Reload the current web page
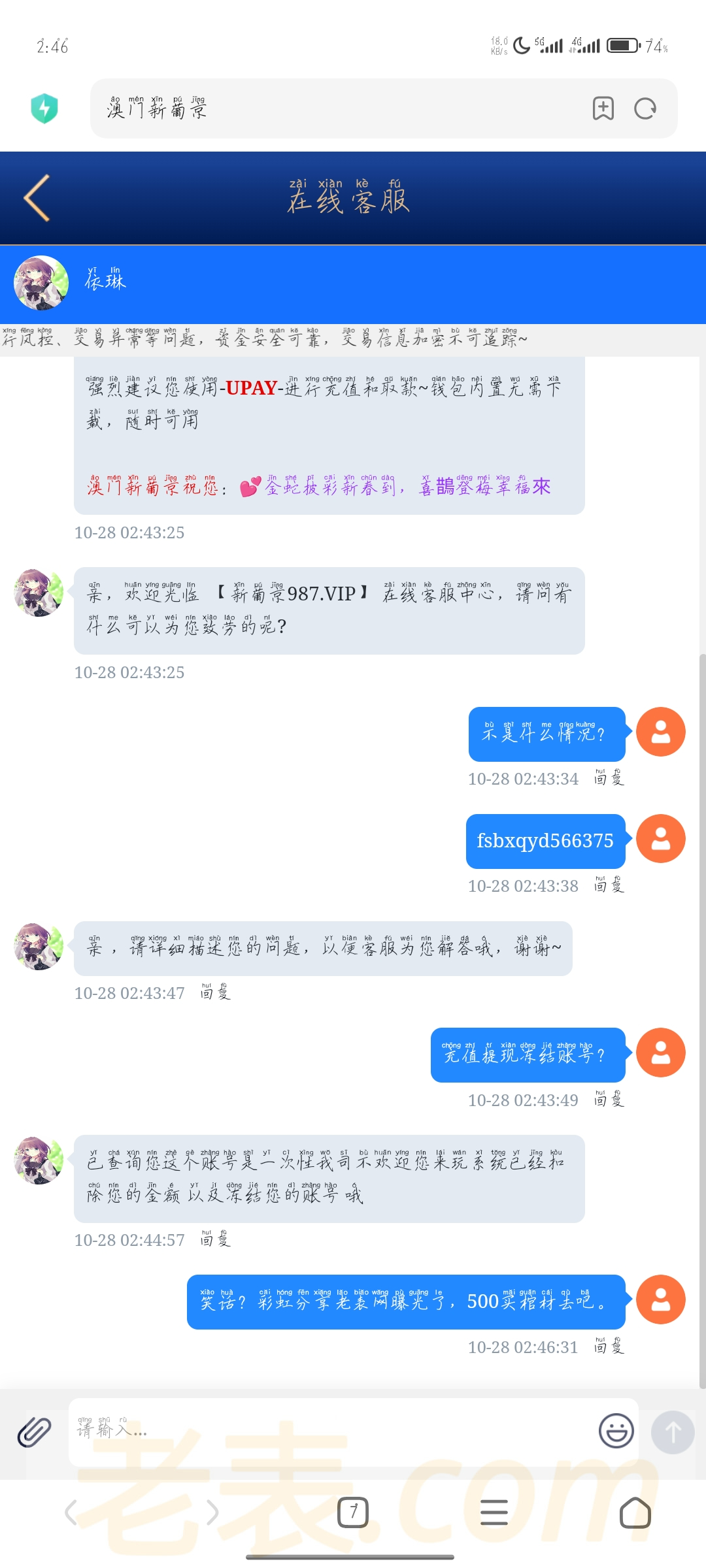Image resolution: width=706 pixels, height=1568 pixels. click(645, 108)
